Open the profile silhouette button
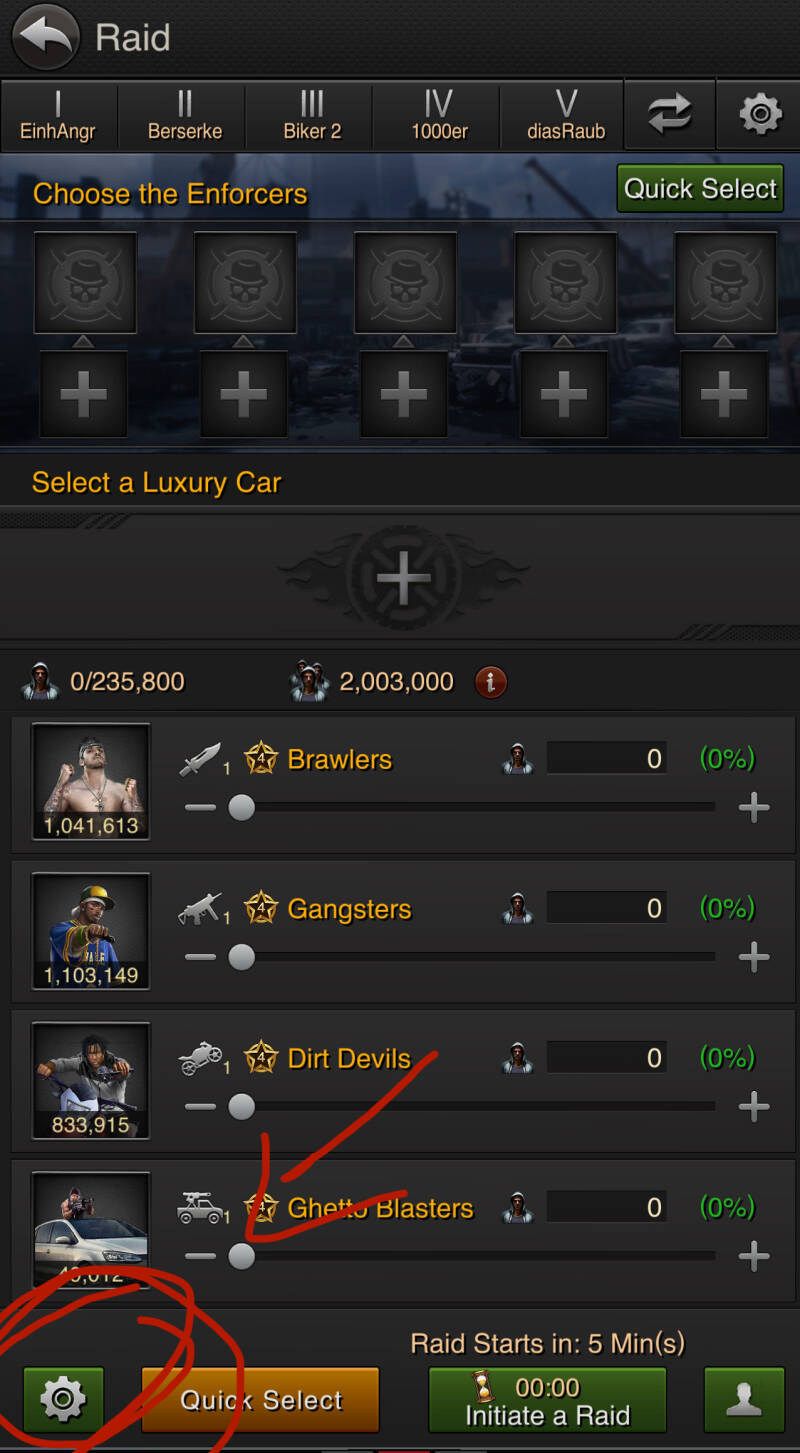 [x=745, y=1400]
